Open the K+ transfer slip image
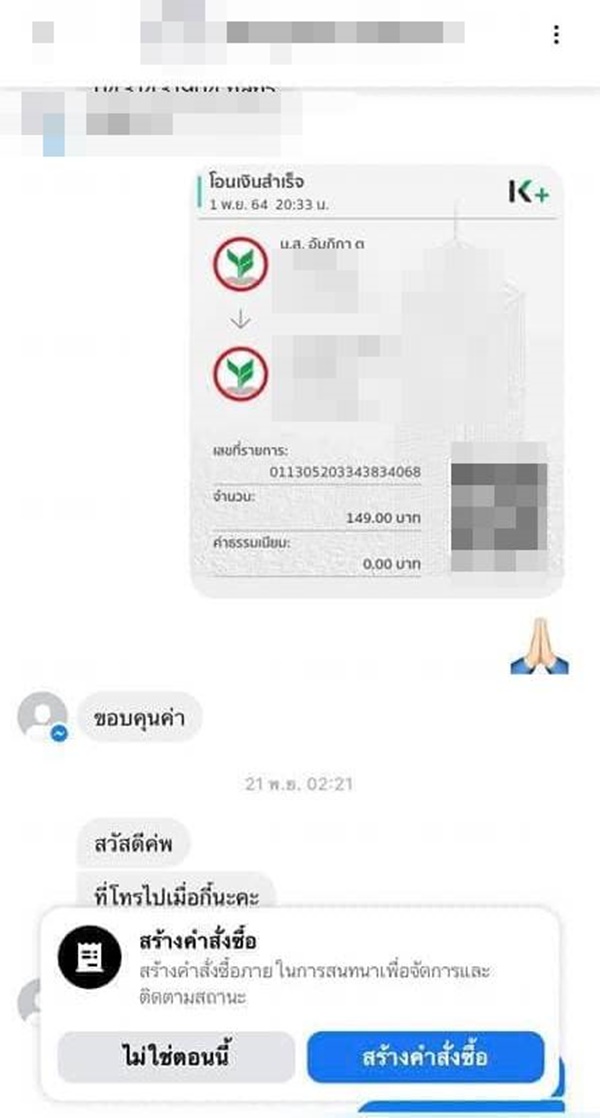The image size is (600, 1118). (377, 380)
